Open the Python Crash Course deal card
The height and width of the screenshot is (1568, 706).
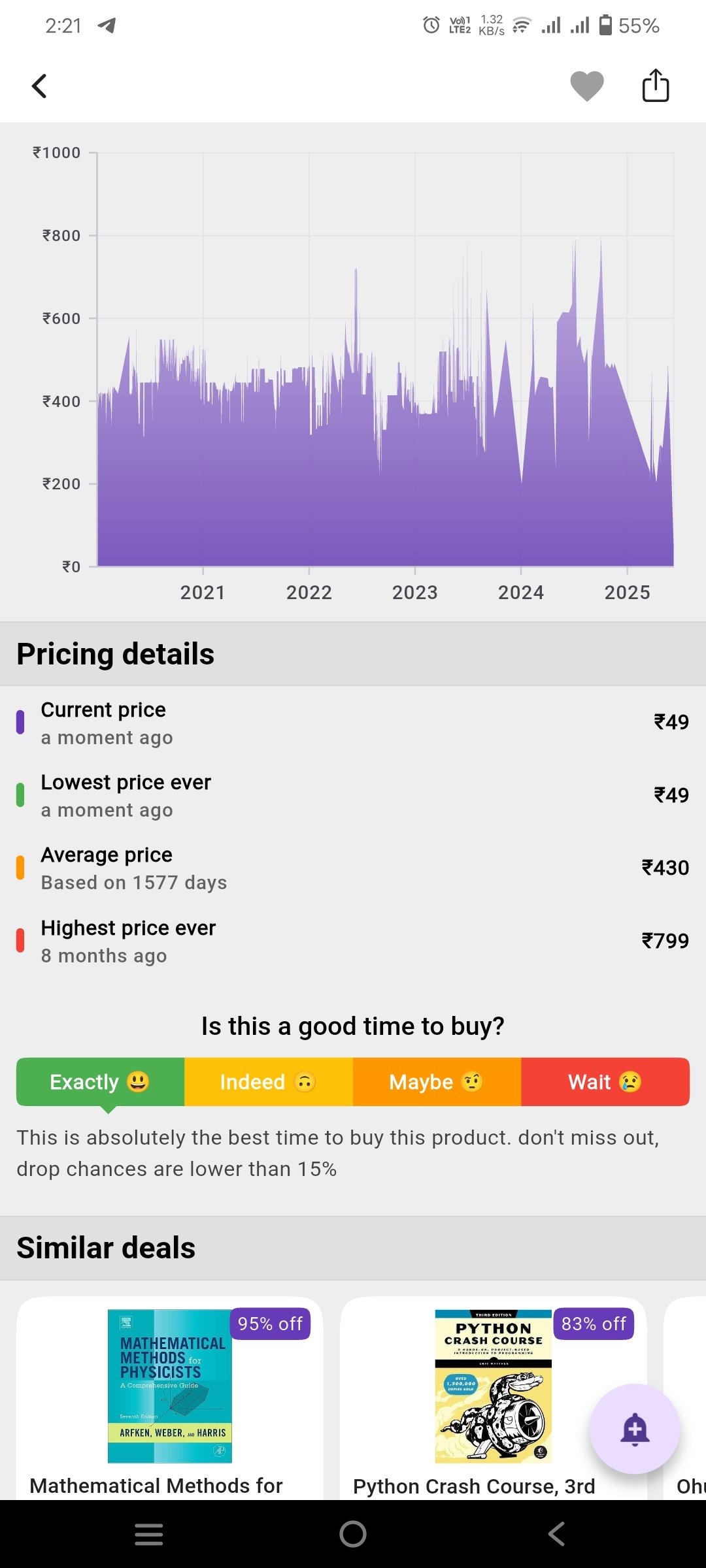pos(493,1398)
